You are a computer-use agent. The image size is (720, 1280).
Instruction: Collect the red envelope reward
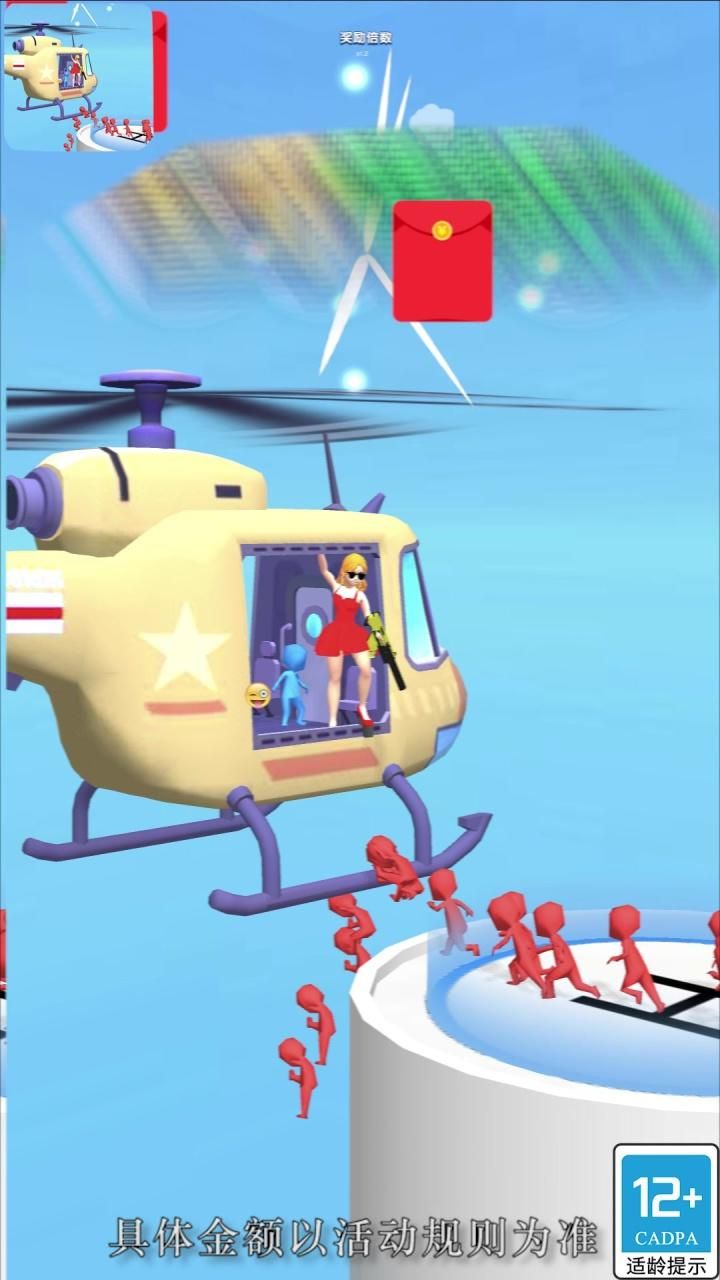tap(442, 261)
